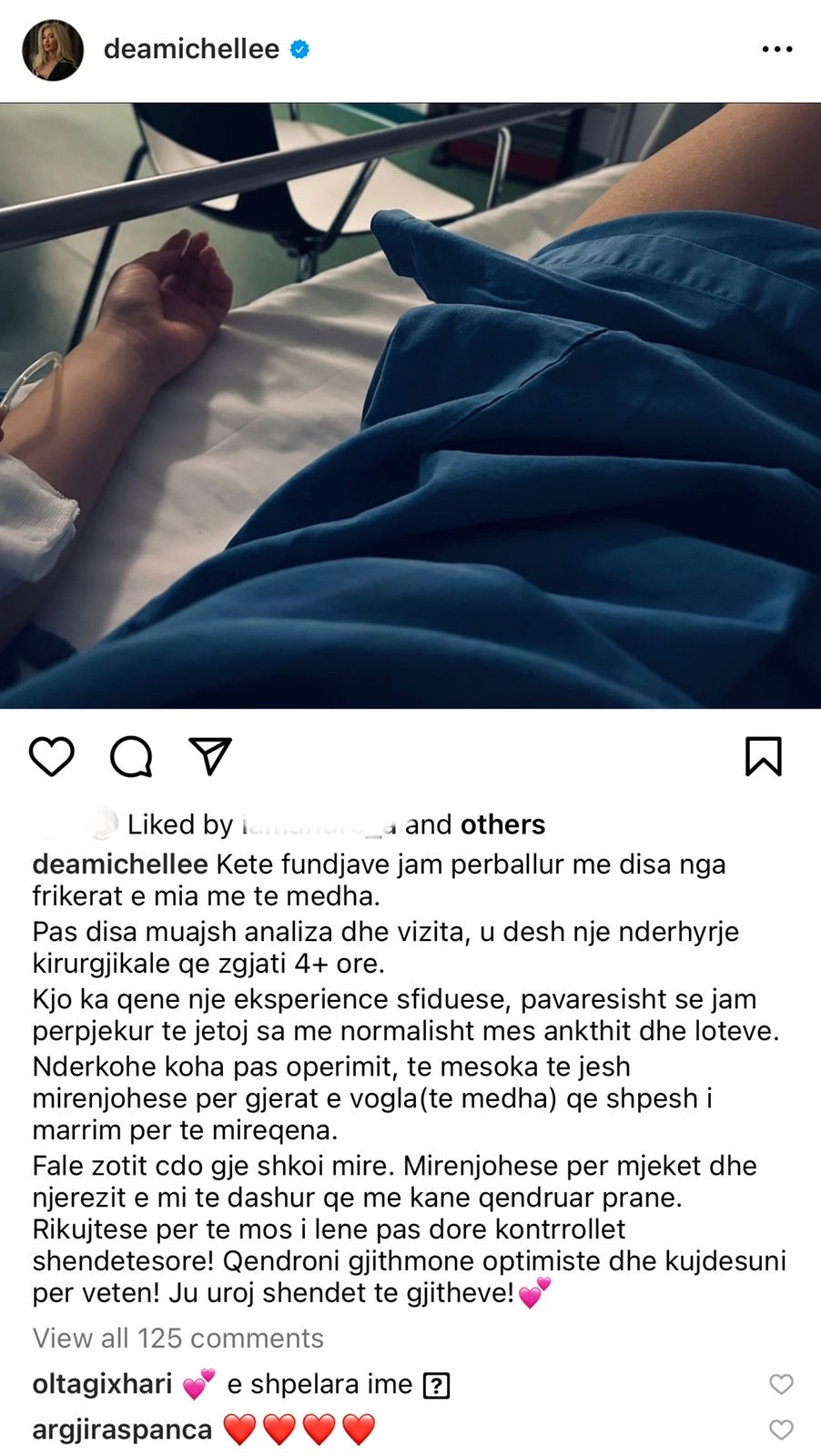821x1456 pixels.
Task: Open oltagixhari's profile from the comment
Action: coord(102,1384)
